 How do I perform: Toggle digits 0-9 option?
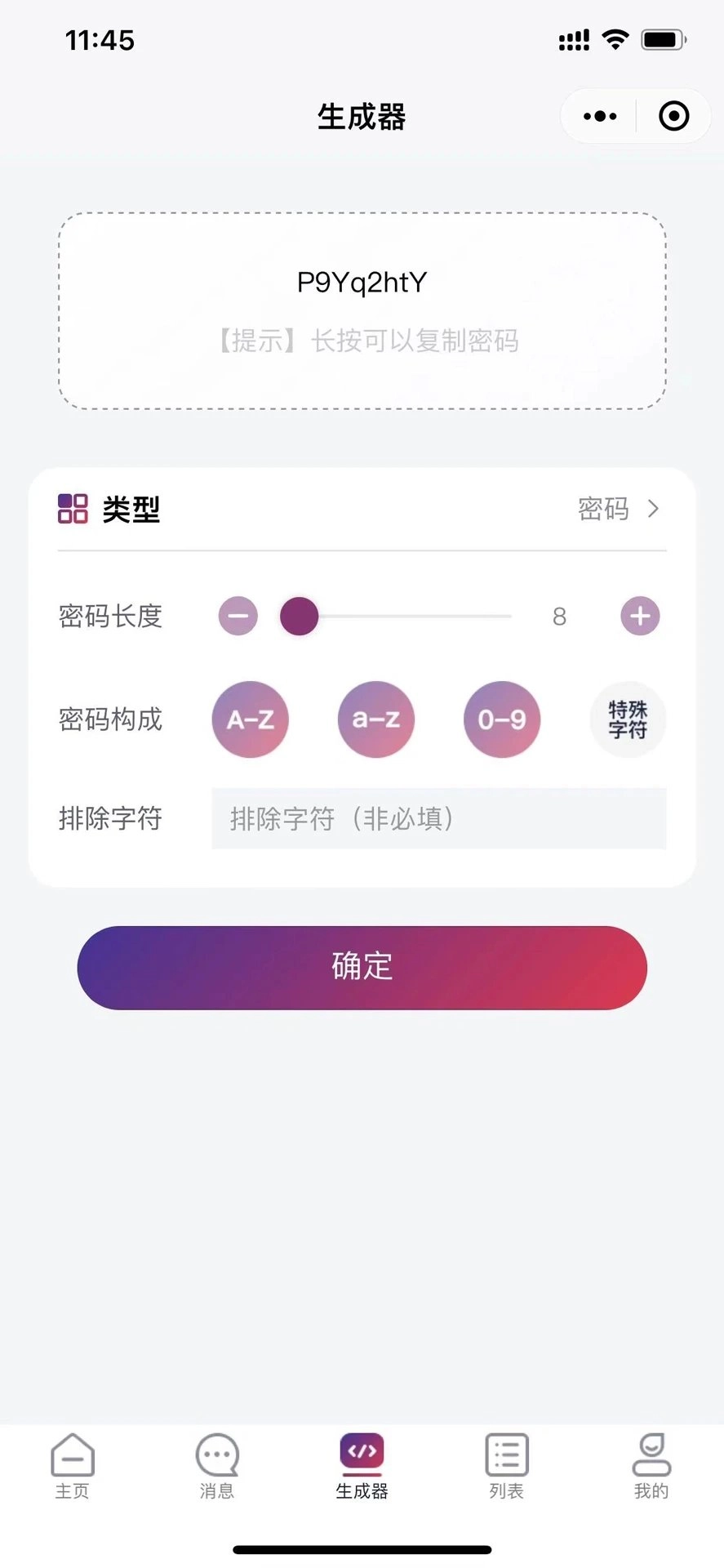tap(501, 719)
